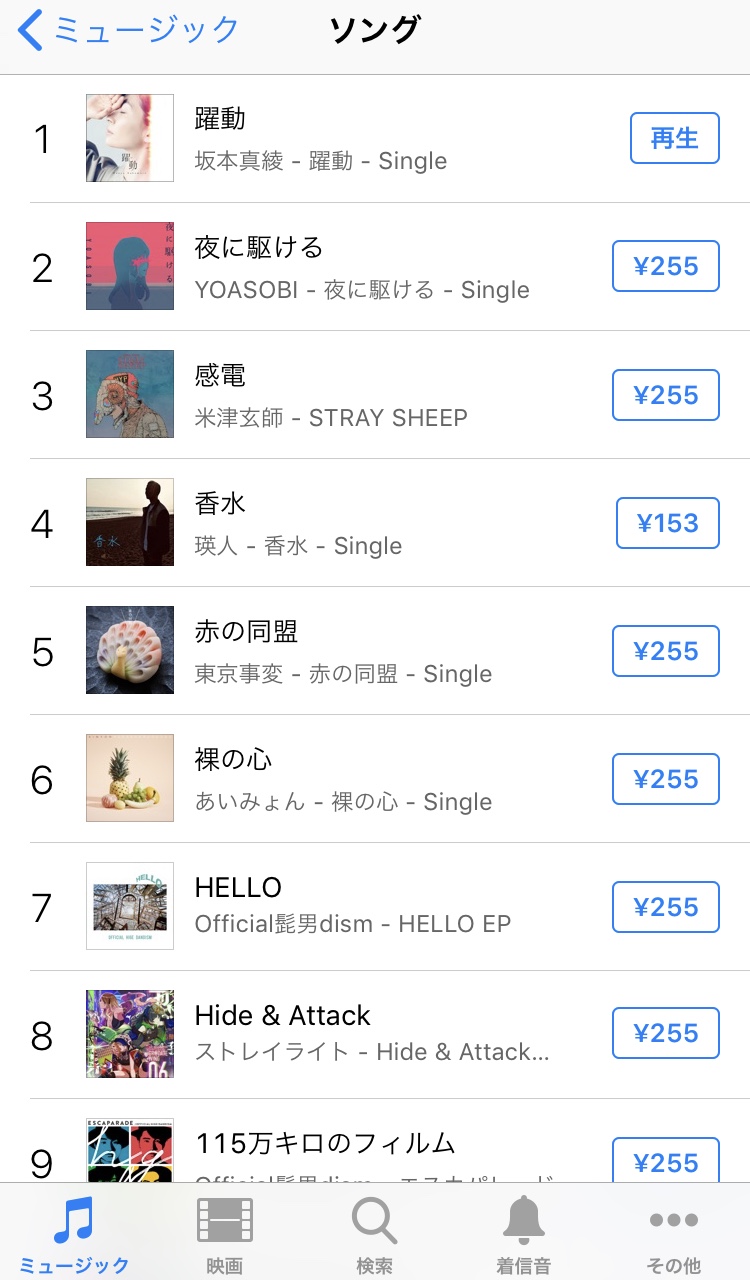Tap the 再生 button for 躍動
Screen dimensions: 750x1280
pyautogui.click(x=674, y=138)
